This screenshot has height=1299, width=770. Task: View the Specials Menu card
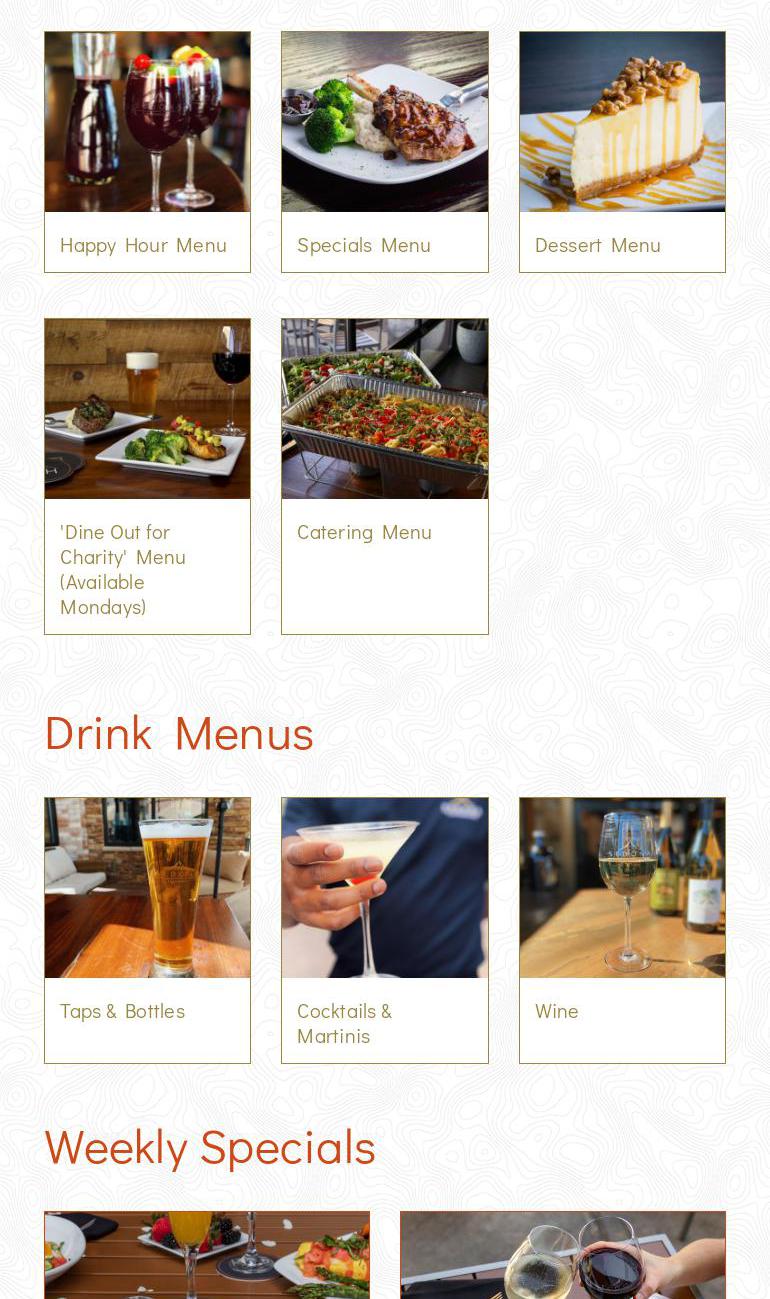384,152
